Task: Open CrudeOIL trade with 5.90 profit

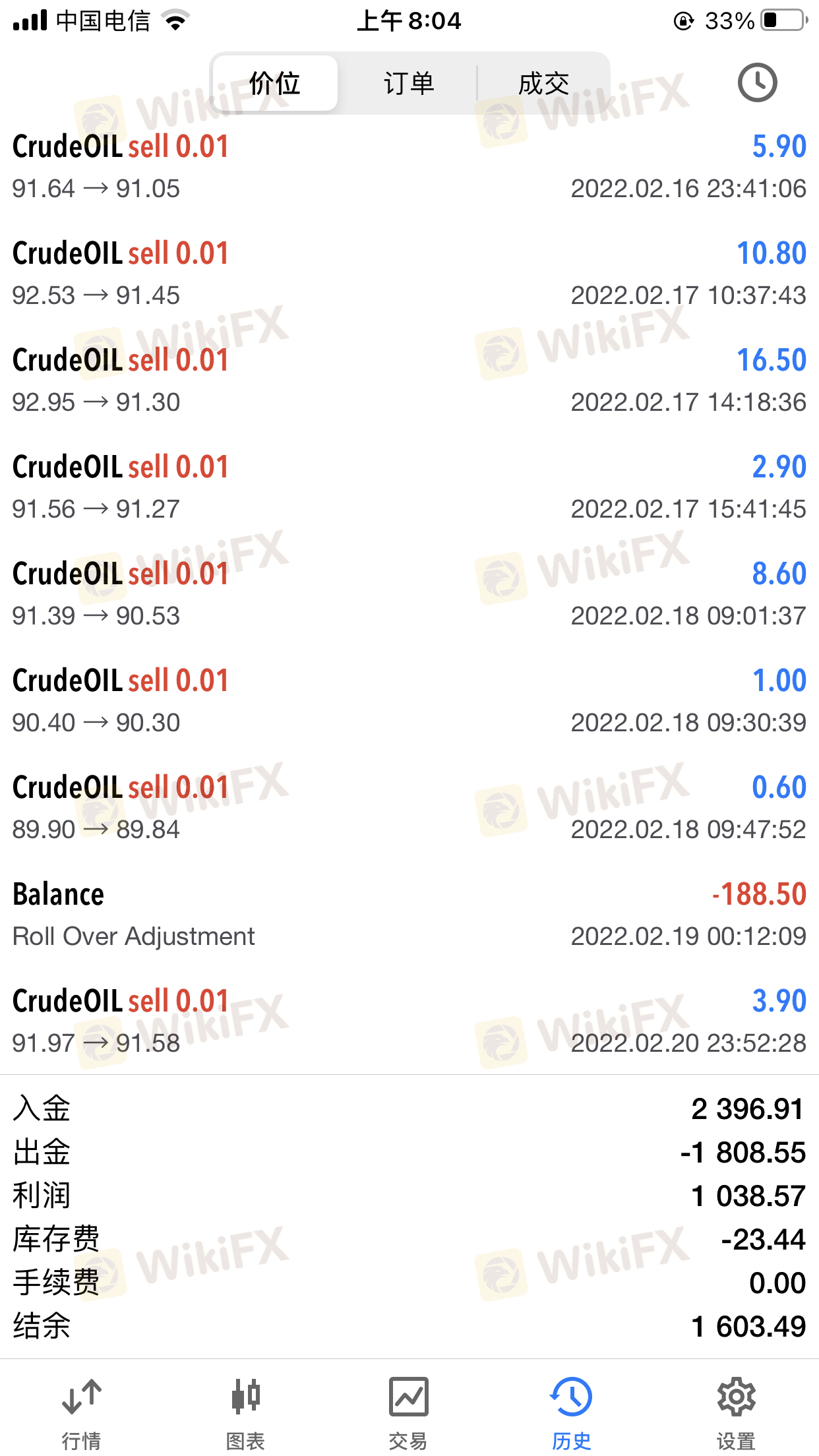Action: pos(409,167)
